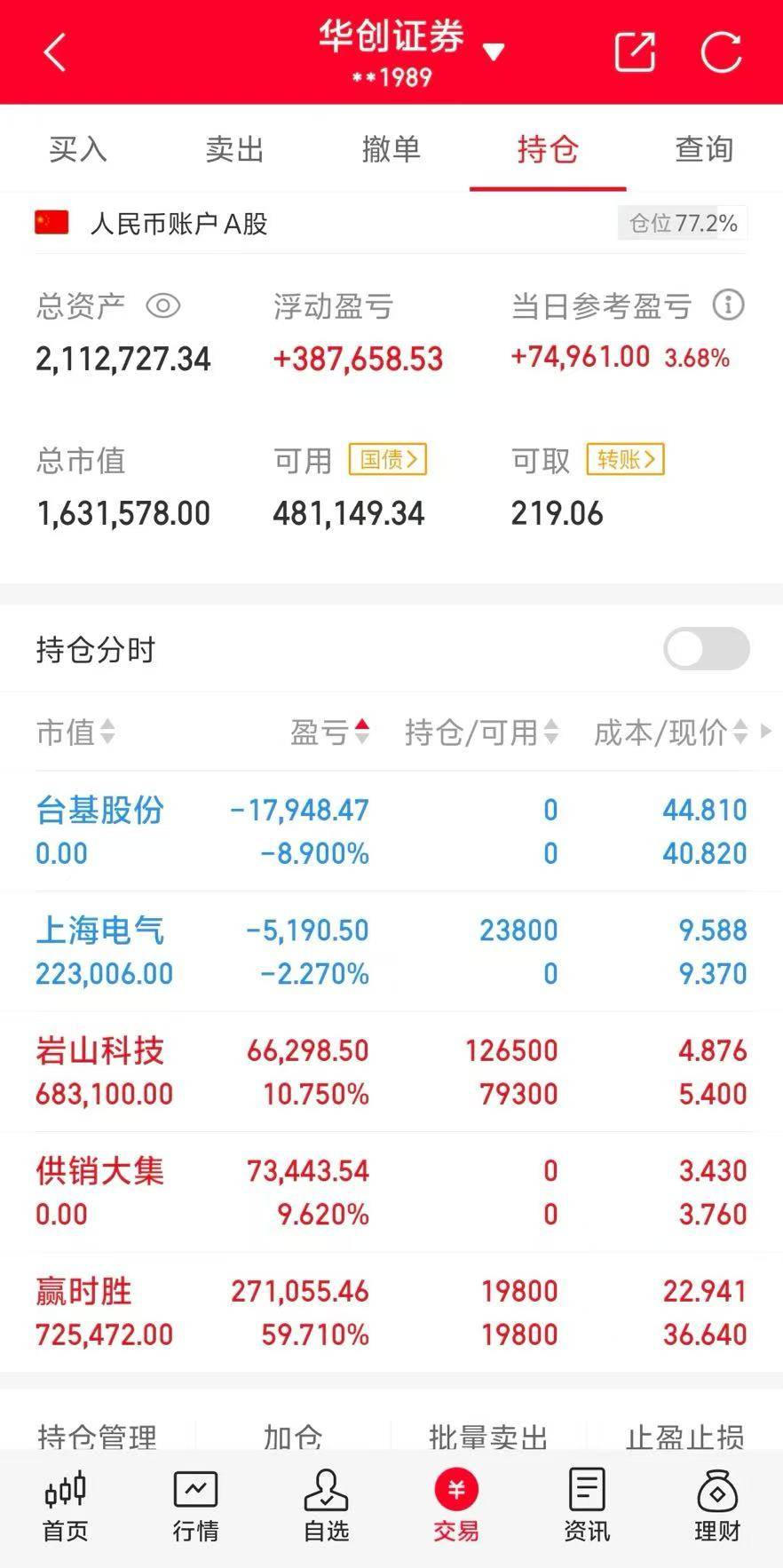The width and height of the screenshot is (783, 1568).
Task: Switch to the 卖出 tab
Action: pyautogui.click(x=234, y=149)
